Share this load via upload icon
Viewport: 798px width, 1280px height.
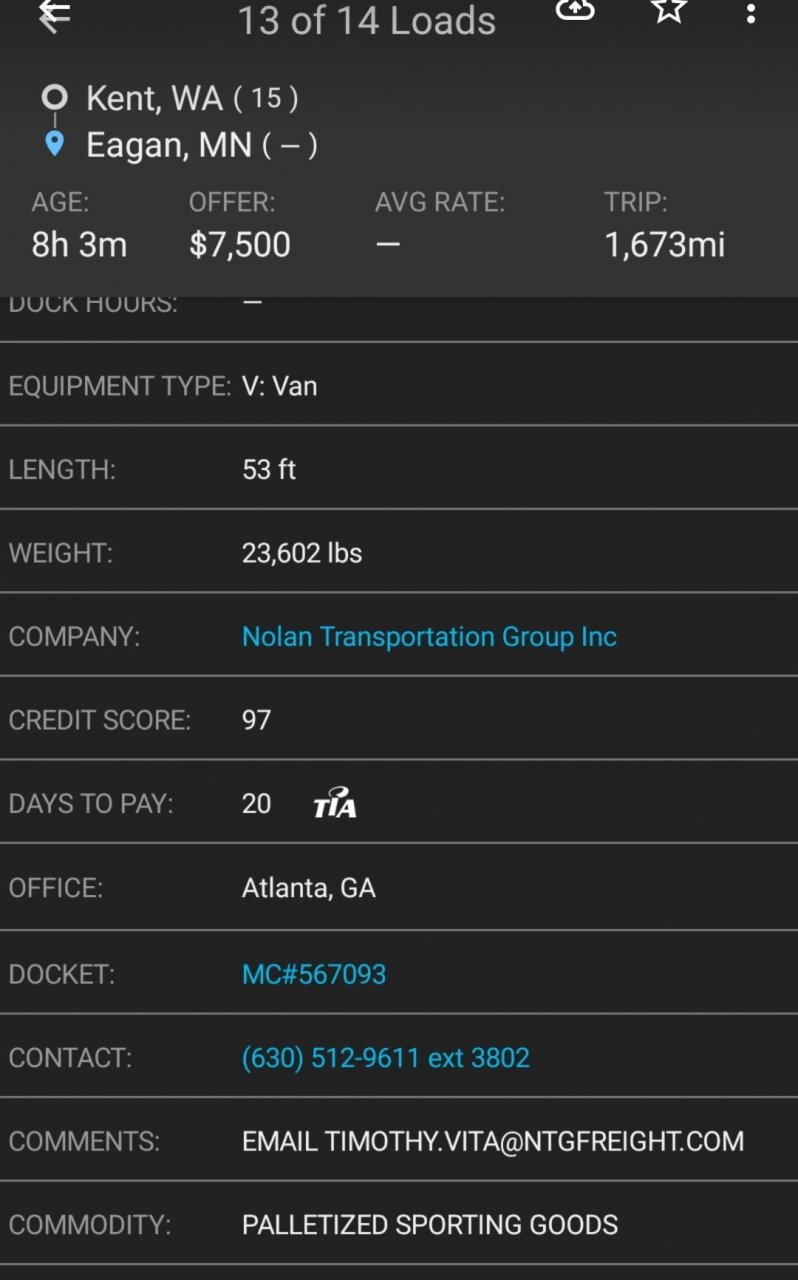575,10
